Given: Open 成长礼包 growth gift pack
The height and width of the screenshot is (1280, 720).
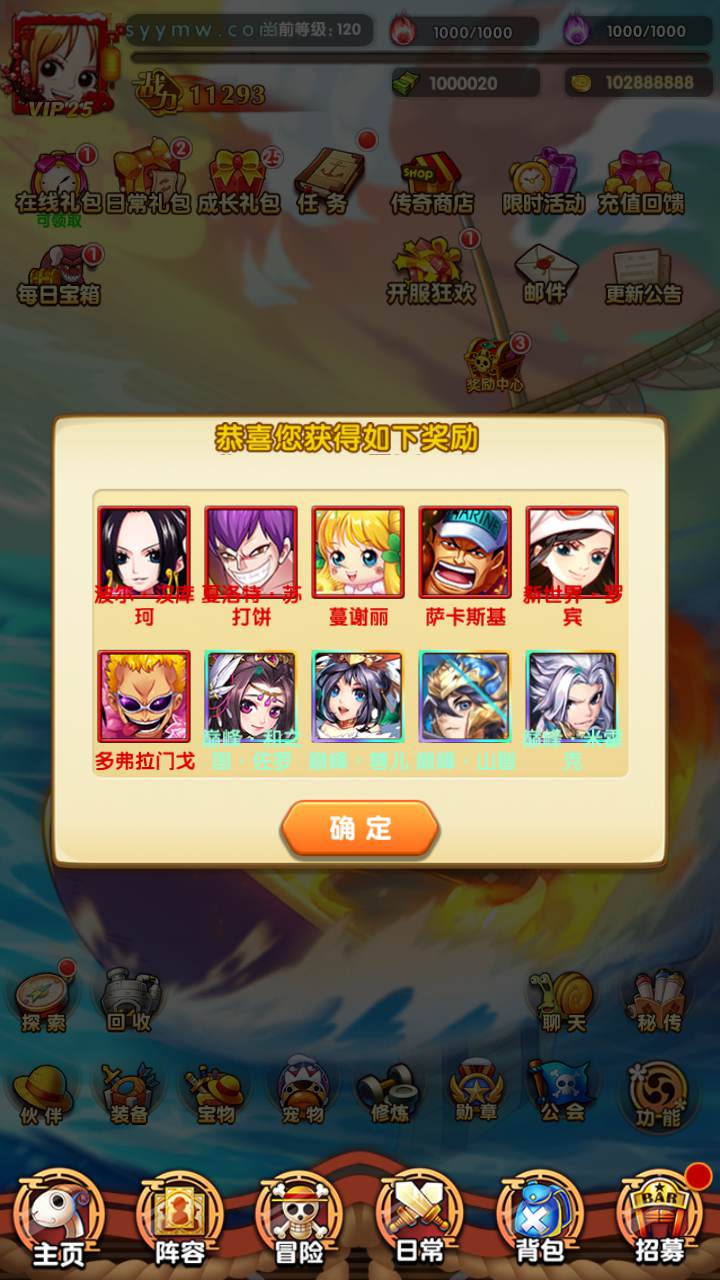Looking at the screenshot, I should (x=238, y=185).
